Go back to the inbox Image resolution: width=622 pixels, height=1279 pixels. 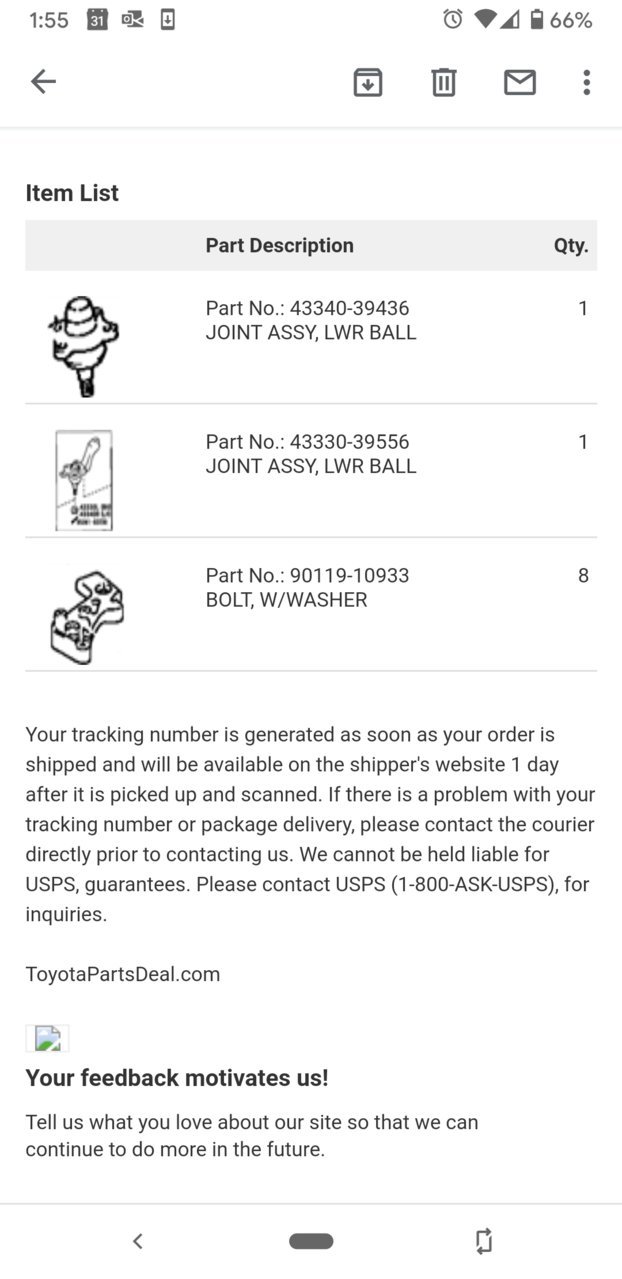(43, 82)
